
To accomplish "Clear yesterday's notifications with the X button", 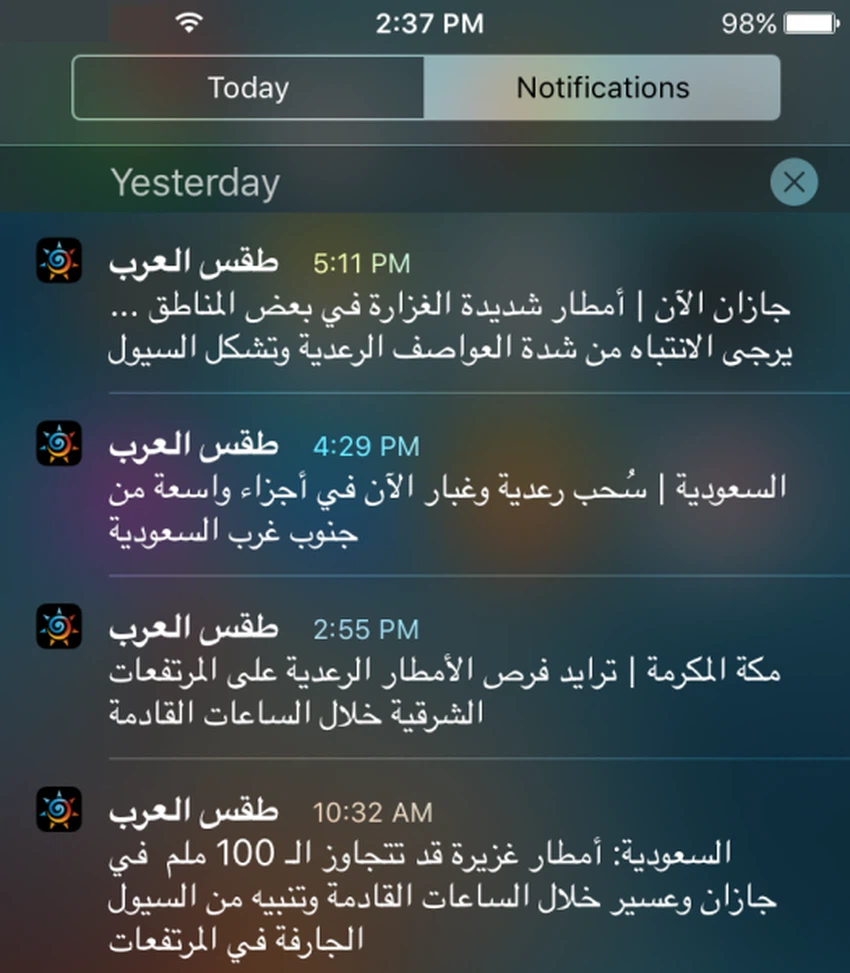I will tap(794, 183).
